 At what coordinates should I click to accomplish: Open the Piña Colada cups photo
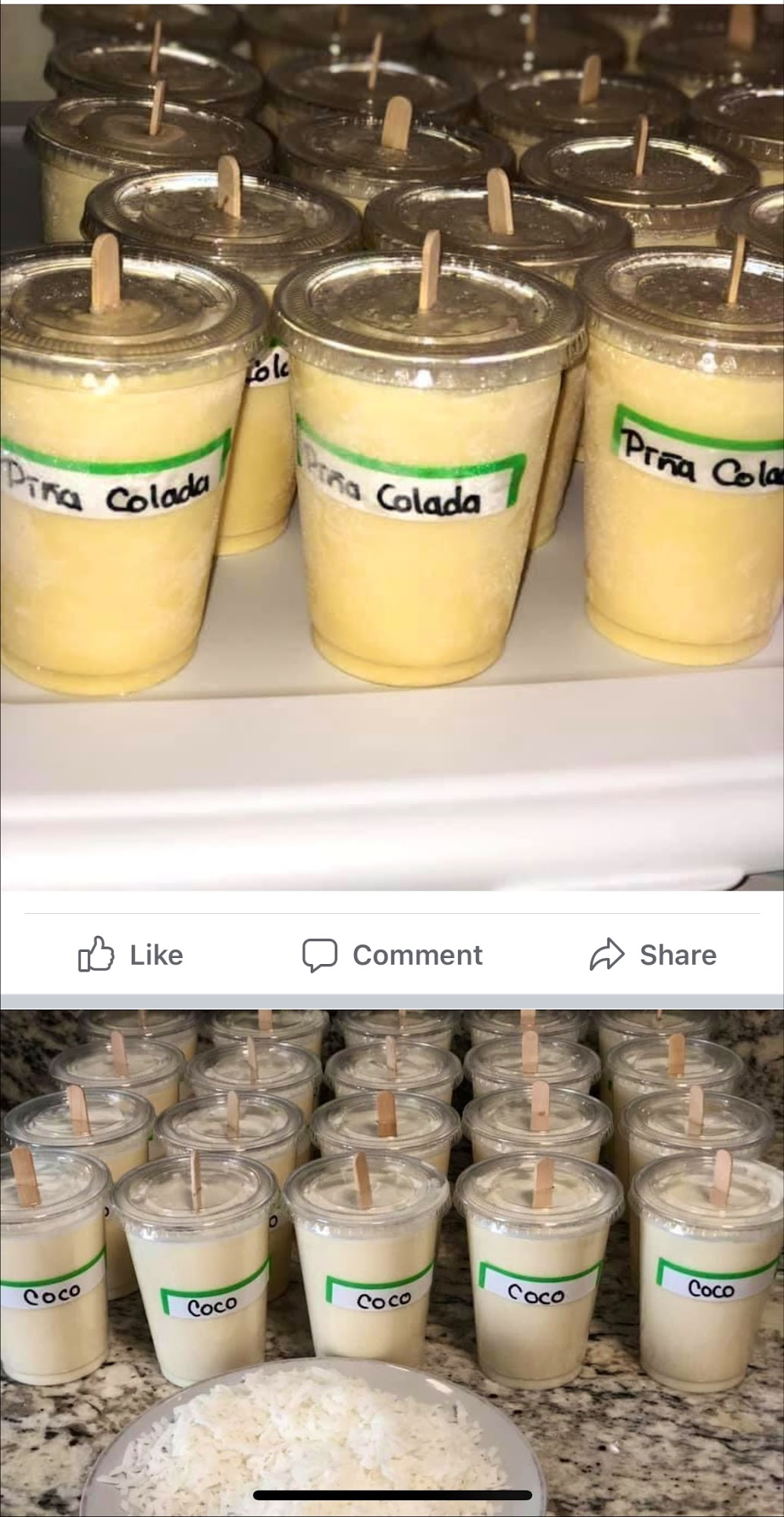[392, 448]
